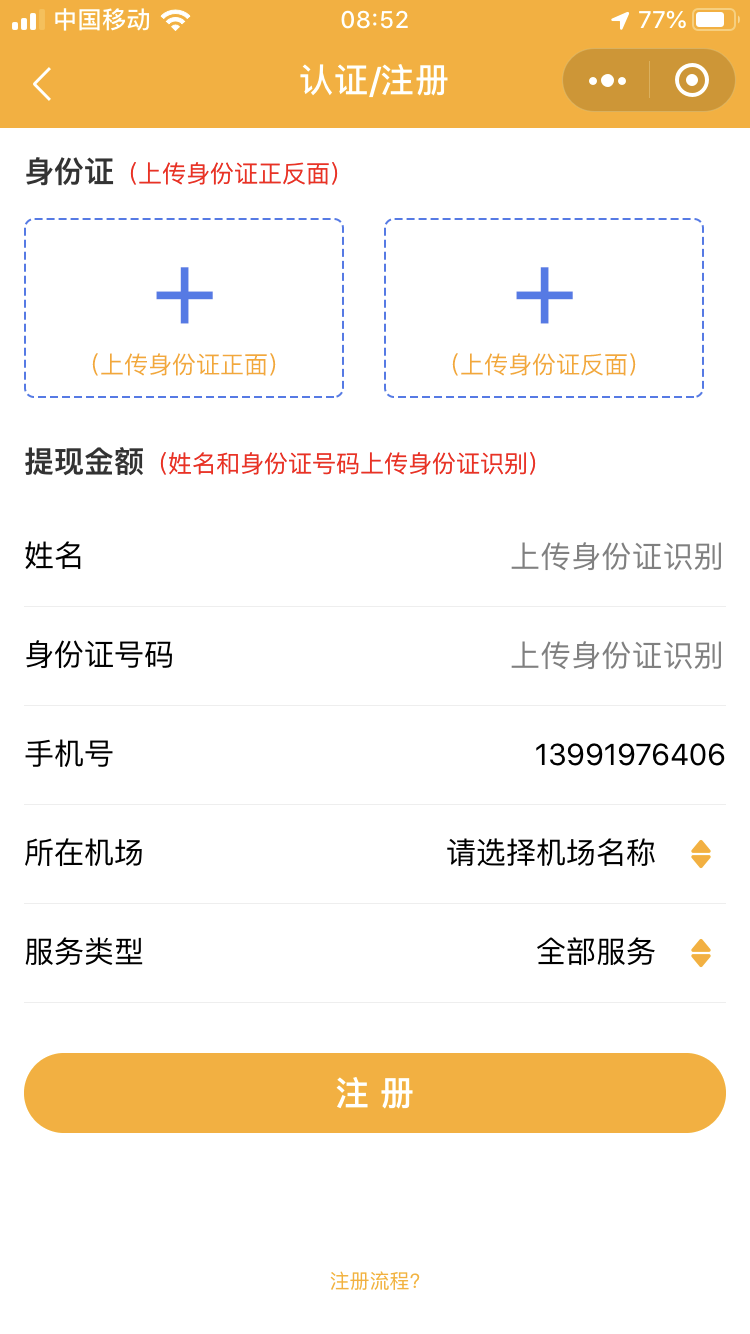Open the 服务类型 service type picker

click(622, 952)
